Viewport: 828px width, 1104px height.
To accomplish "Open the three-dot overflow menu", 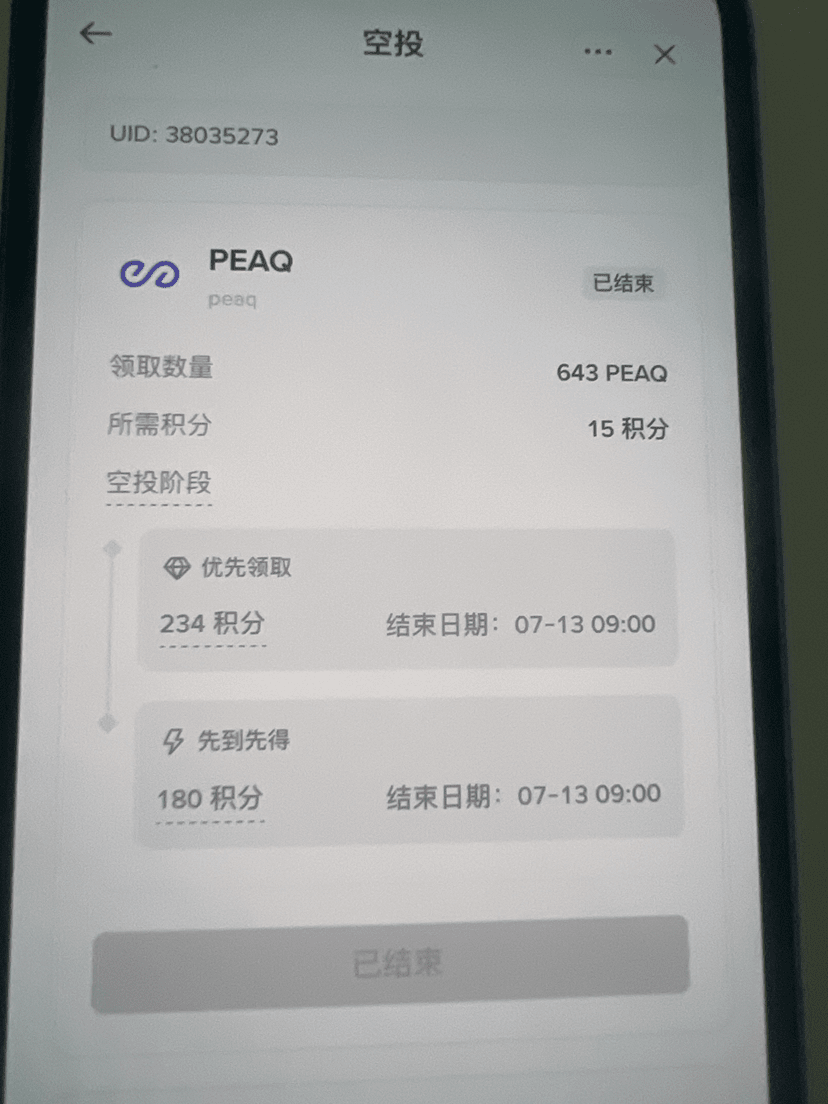I will 598,52.
